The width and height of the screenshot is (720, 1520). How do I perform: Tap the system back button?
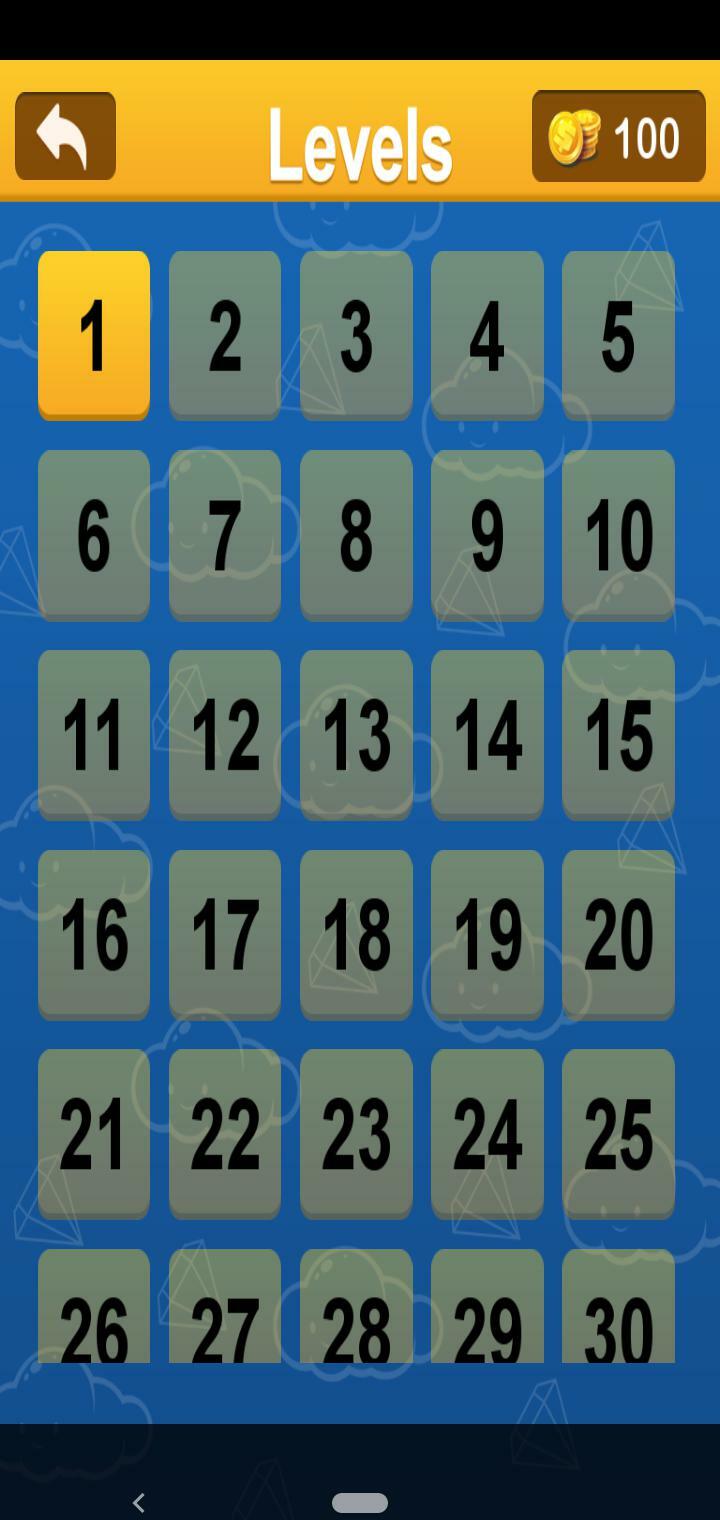pyautogui.click(x=139, y=1502)
